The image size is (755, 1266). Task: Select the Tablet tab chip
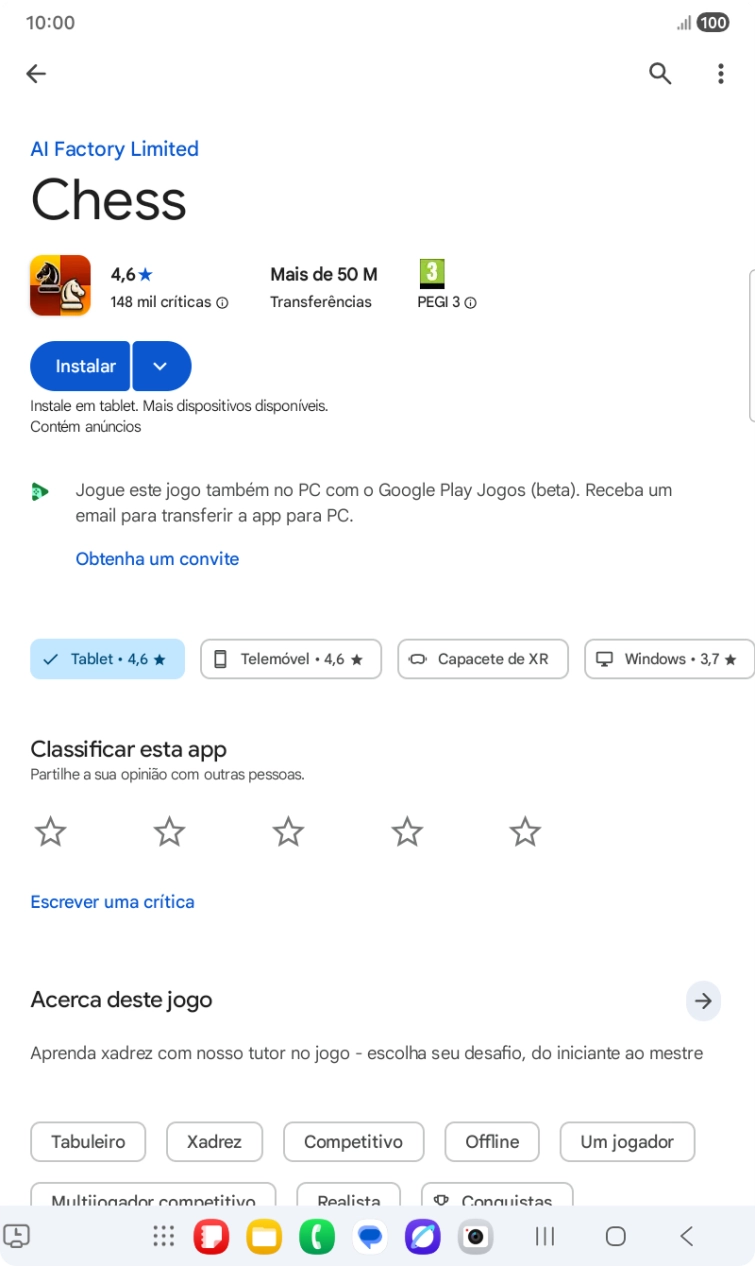click(x=107, y=659)
